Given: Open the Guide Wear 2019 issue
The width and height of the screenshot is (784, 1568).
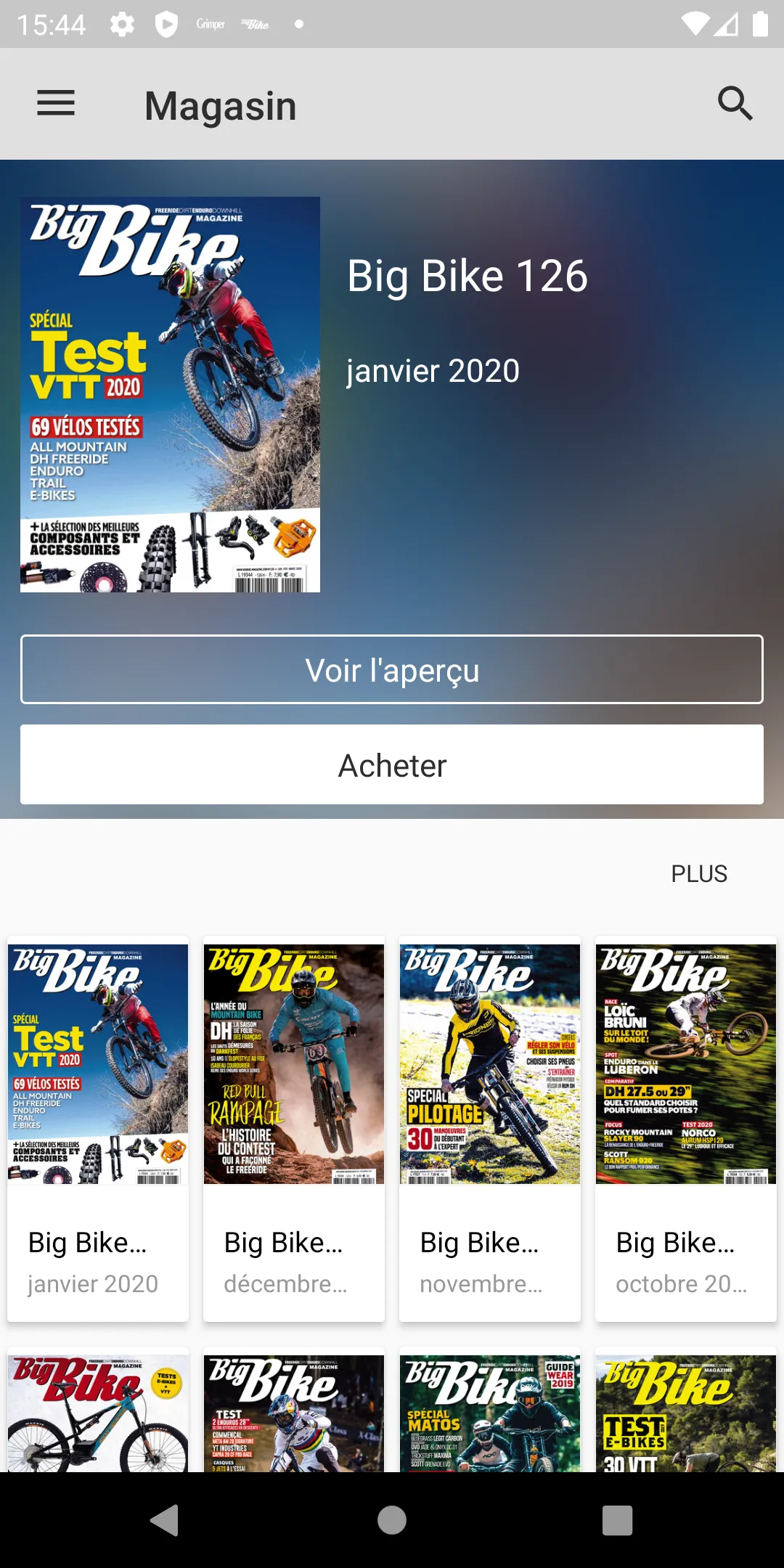Looking at the screenshot, I should [x=490, y=1412].
